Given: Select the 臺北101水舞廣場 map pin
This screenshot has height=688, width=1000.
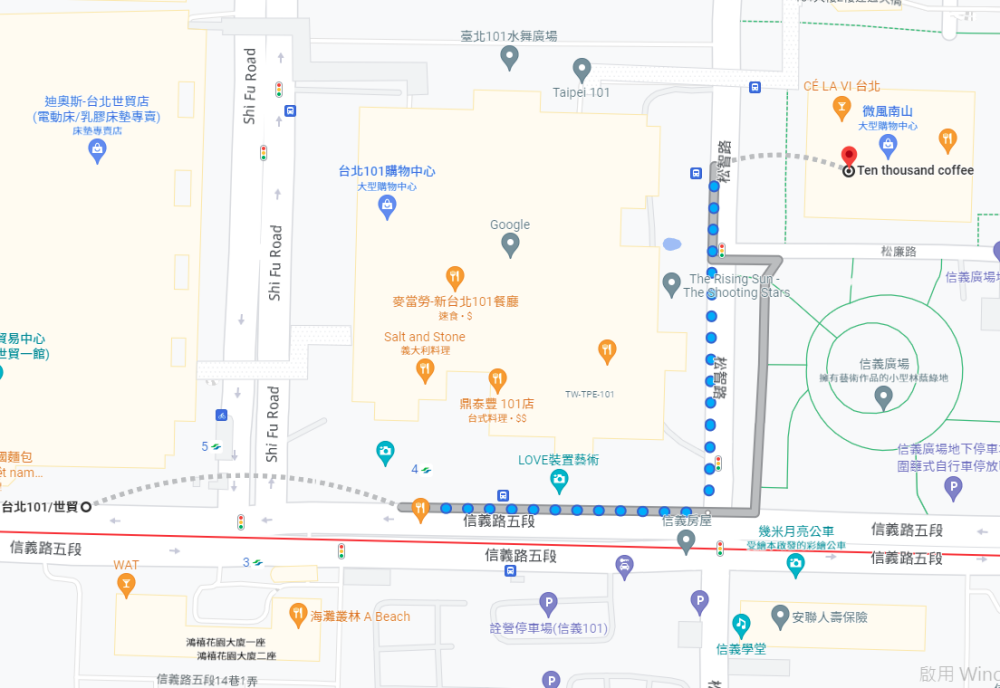Looking at the screenshot, I should [510, 57].
